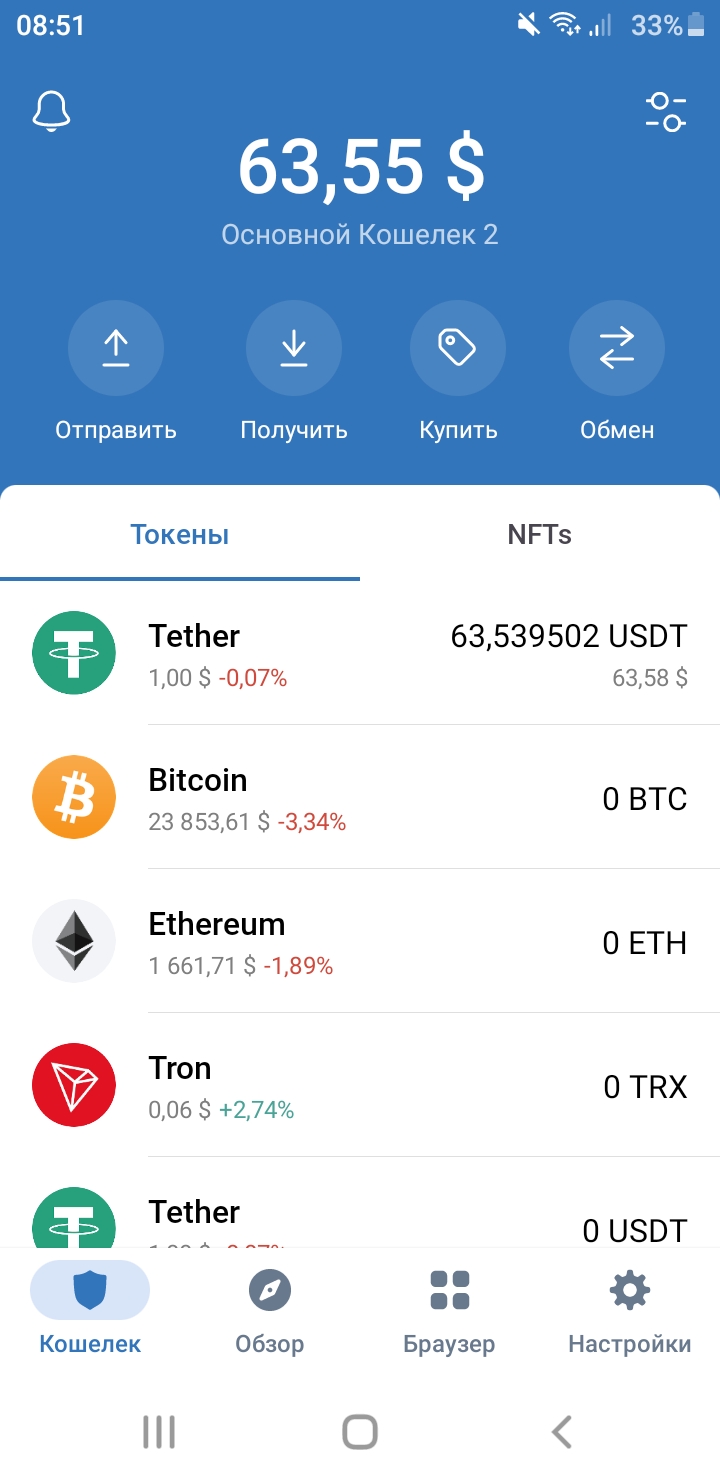Switch to the NFTs tab
This screenshot has width=720, height=1480.
[540, 535]
